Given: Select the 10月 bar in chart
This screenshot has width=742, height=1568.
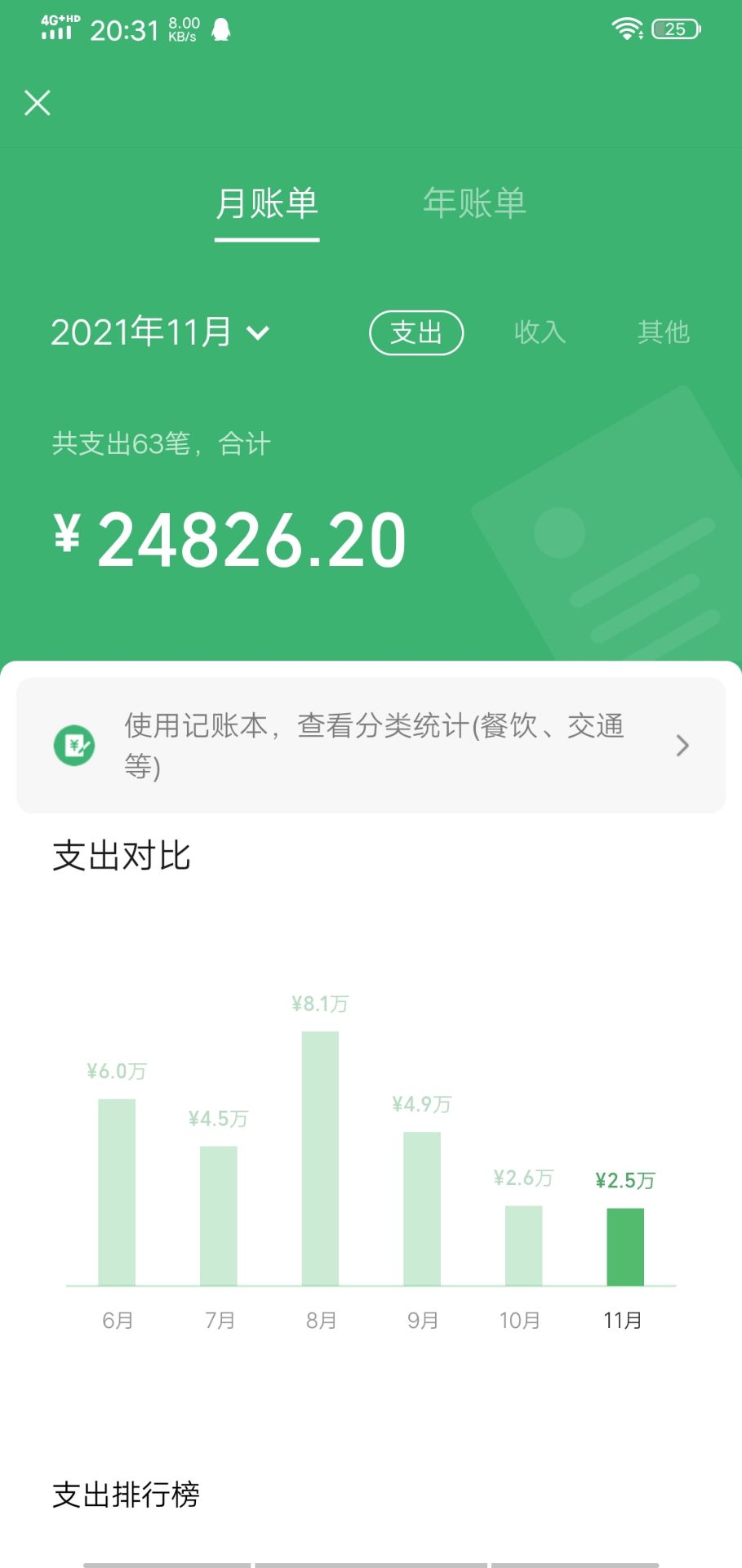Looking at the screenshot, I should click(523, 1245).
